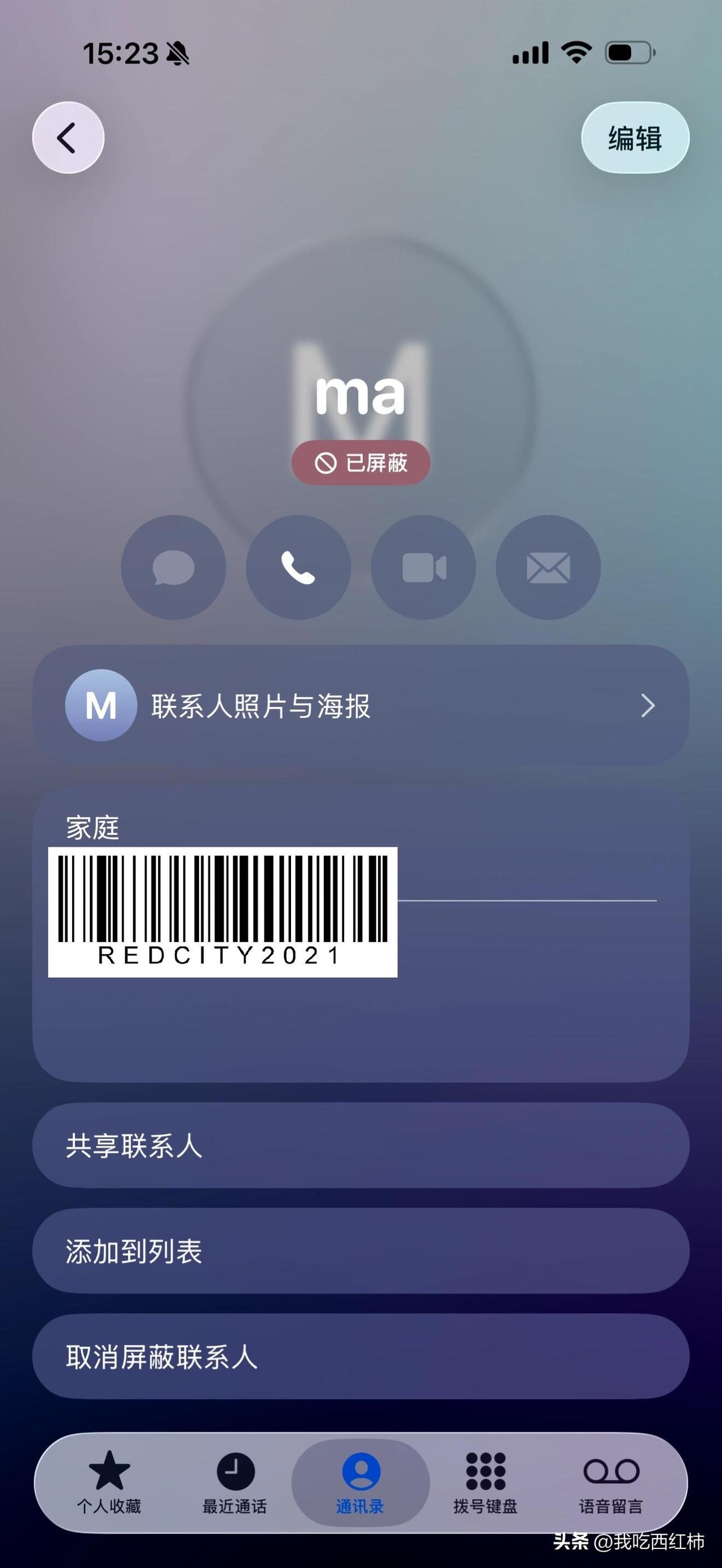Tap the Messages icon to text ma

tap(174, 567)
